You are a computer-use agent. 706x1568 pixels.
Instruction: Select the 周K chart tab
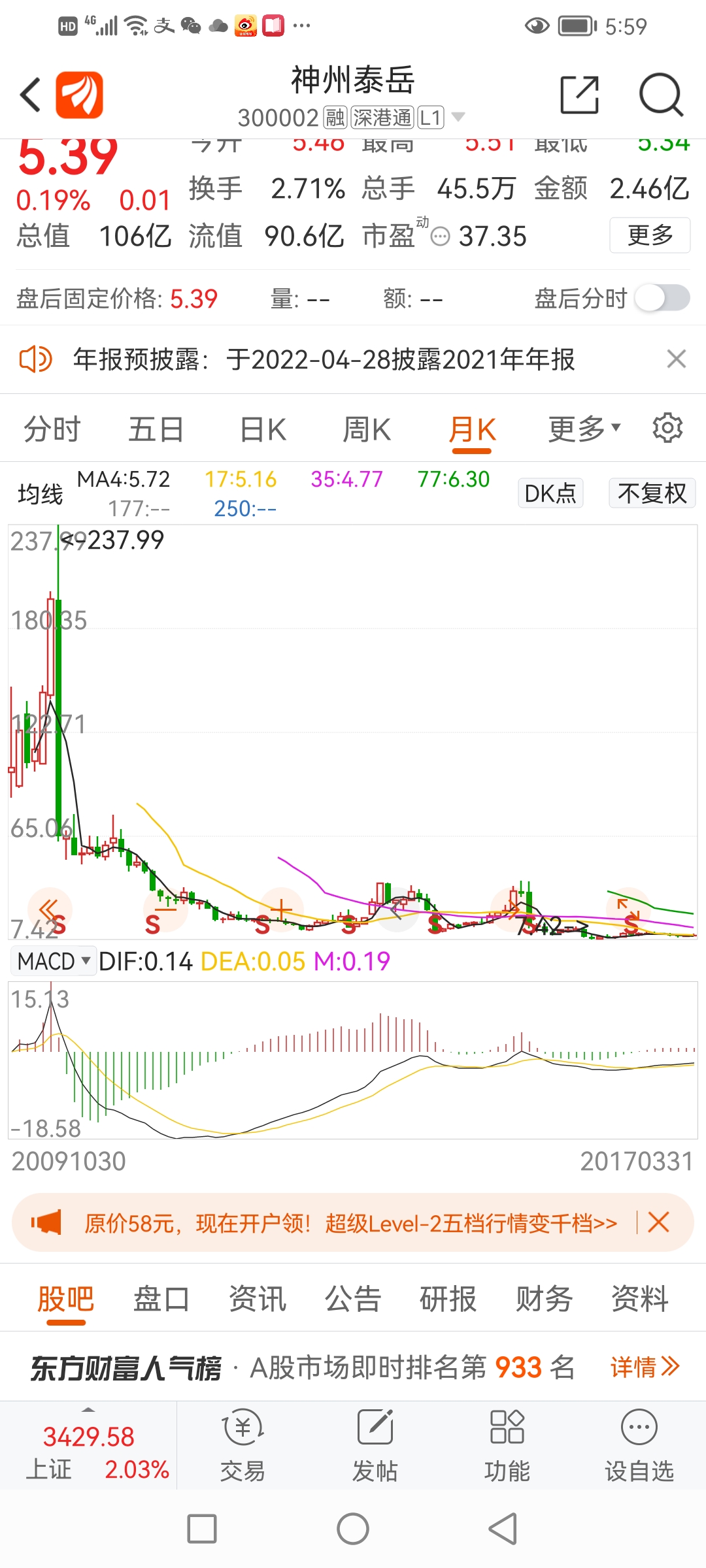[367, 430]
